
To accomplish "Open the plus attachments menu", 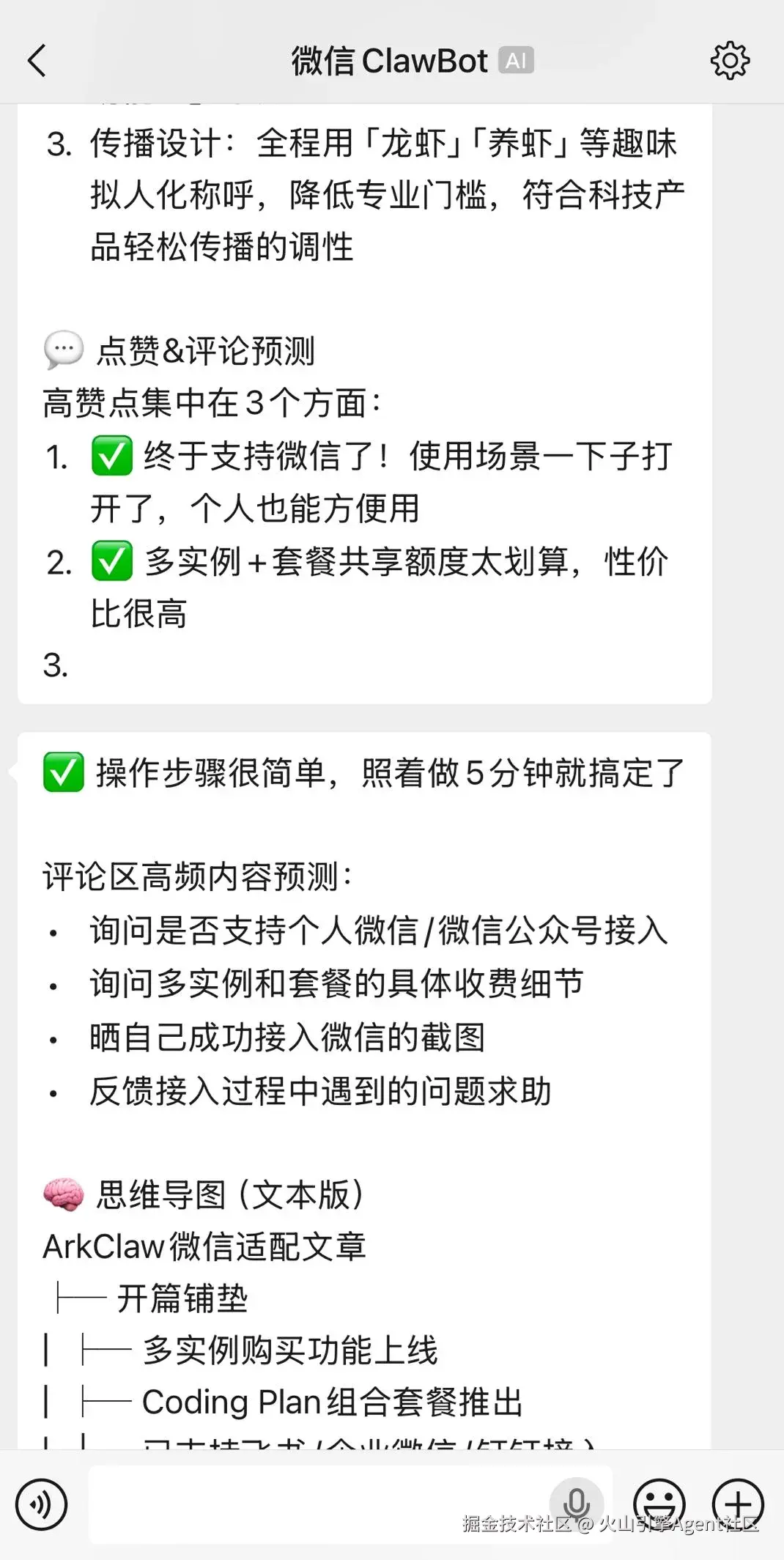I will click(738, 1504).
